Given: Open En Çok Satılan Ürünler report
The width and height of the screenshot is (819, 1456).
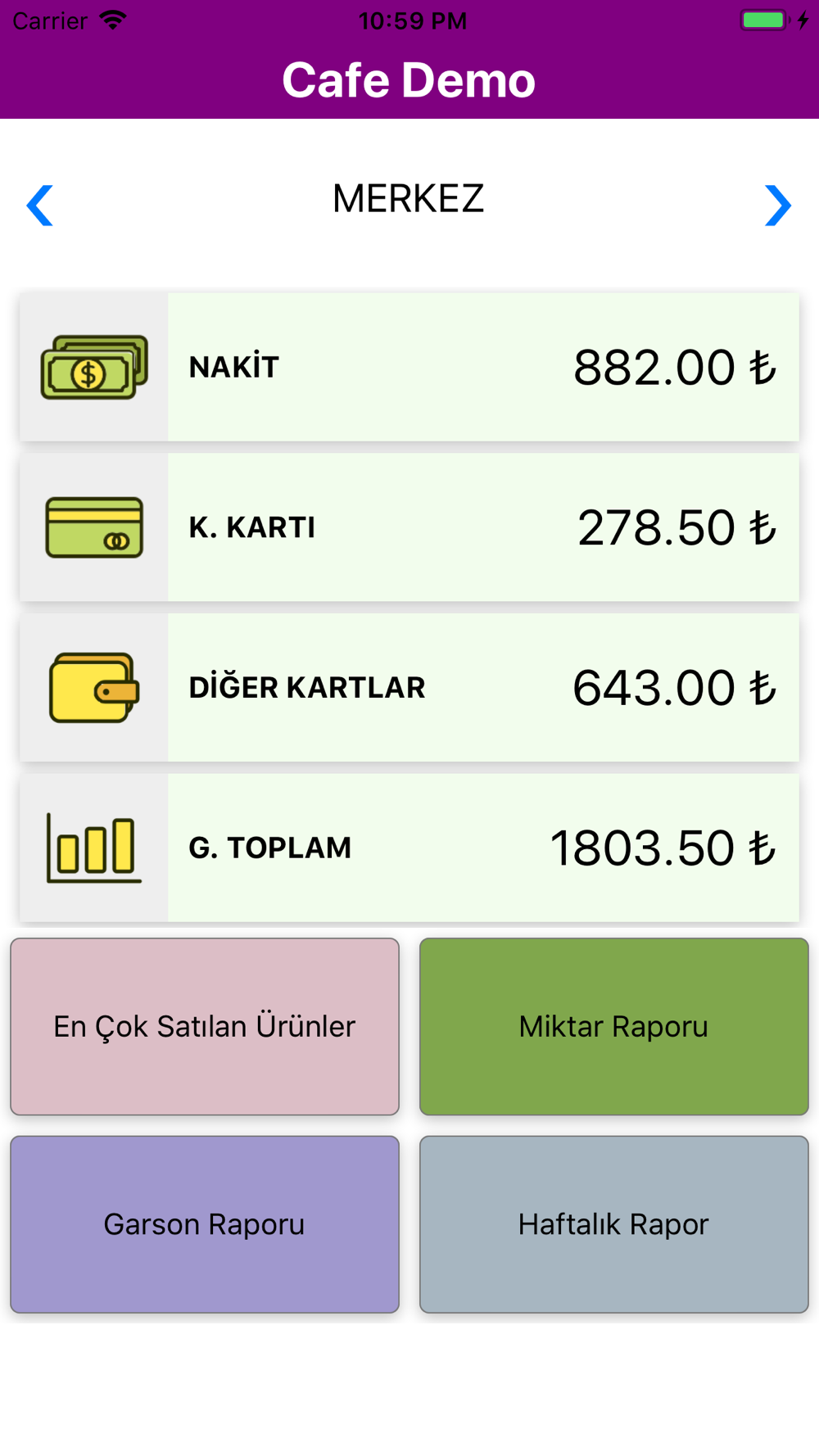Looking at the screenshot, I should pyautogui.click(x=205, y=1026).
